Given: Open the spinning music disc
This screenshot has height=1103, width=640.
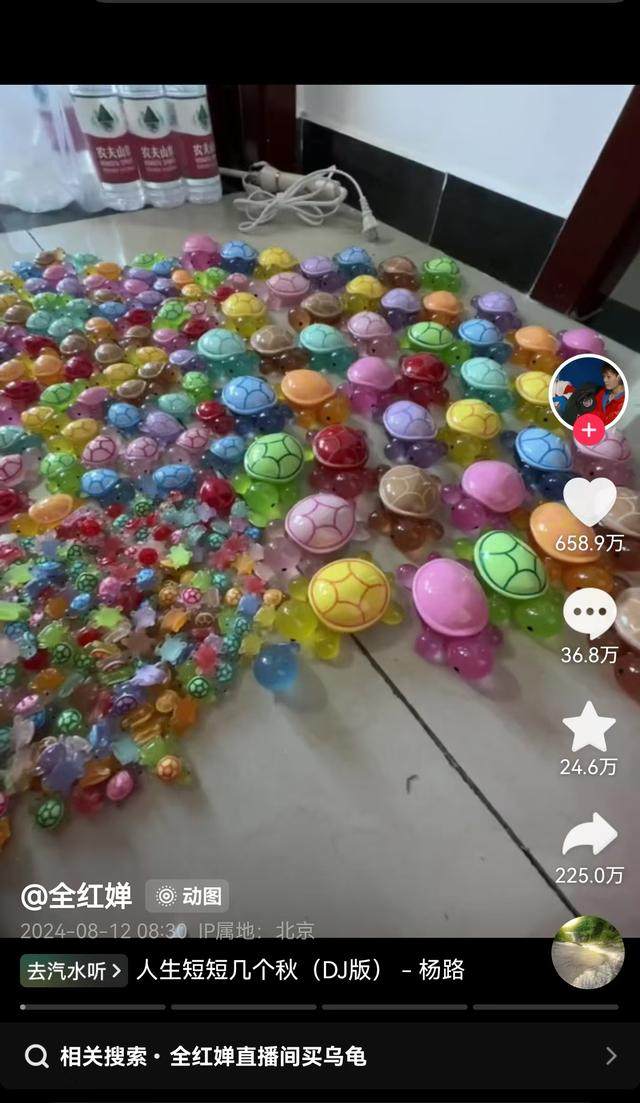Looking at the screenshot, I should pos(588,952).
